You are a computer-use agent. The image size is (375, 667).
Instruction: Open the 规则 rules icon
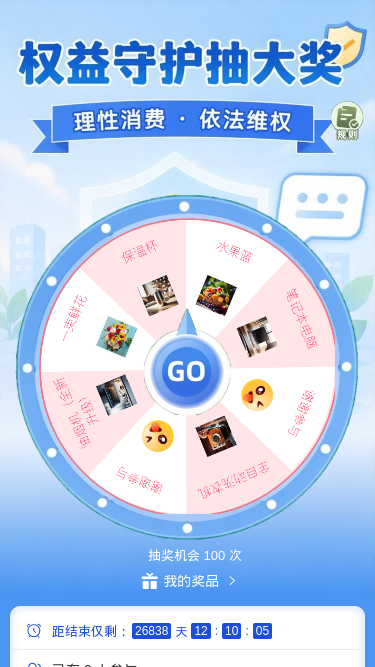click(x=347, y=121)
